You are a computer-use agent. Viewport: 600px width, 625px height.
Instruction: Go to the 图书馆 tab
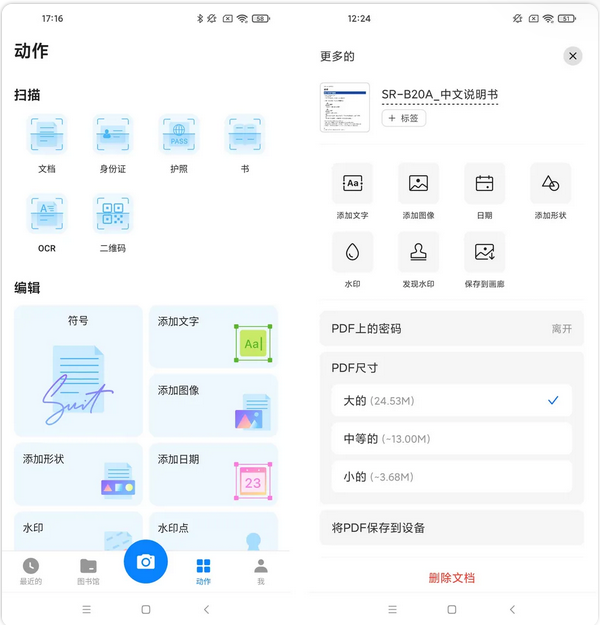click(88, 571)
